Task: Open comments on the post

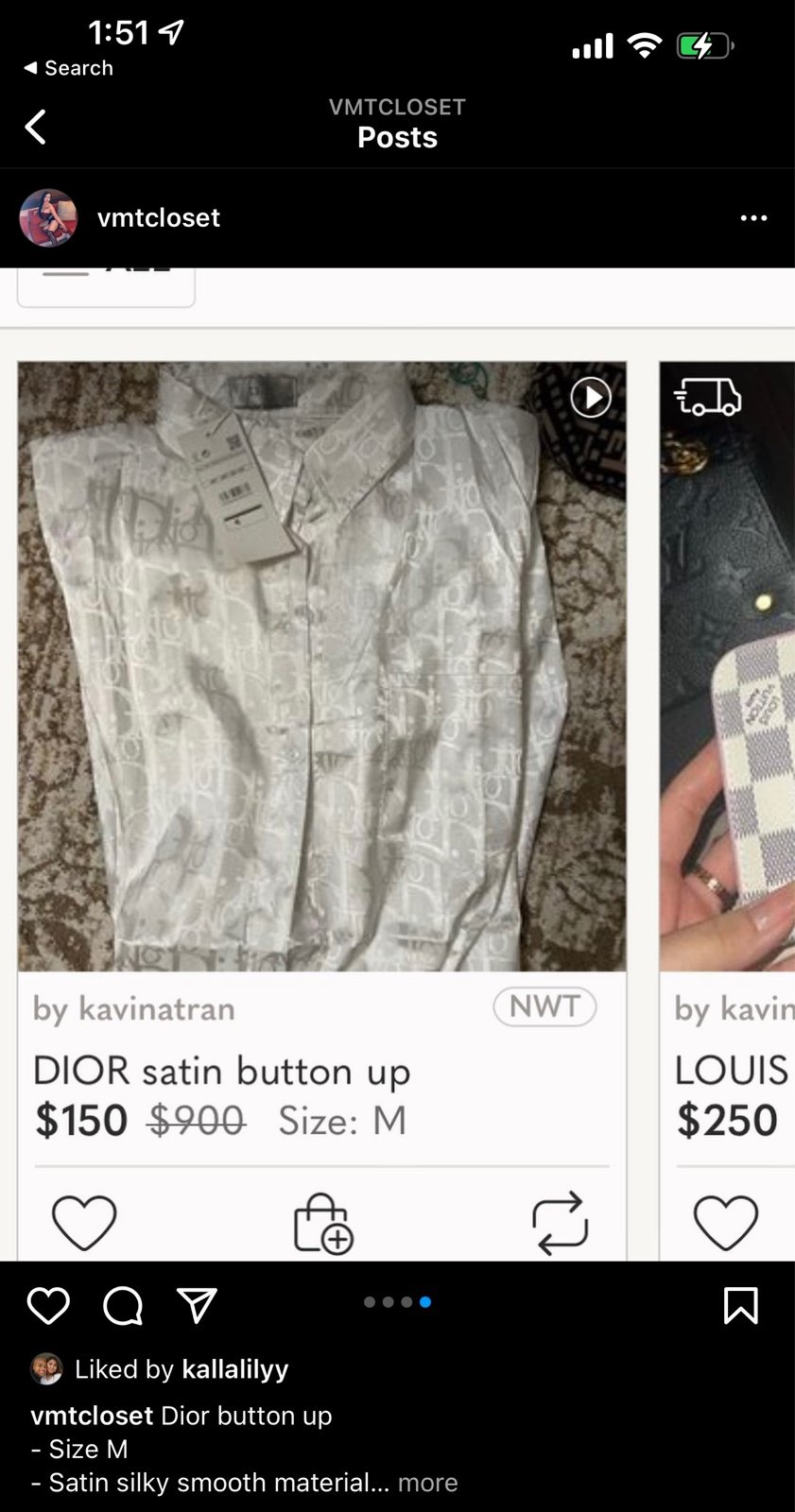Action: point(123,1305)
